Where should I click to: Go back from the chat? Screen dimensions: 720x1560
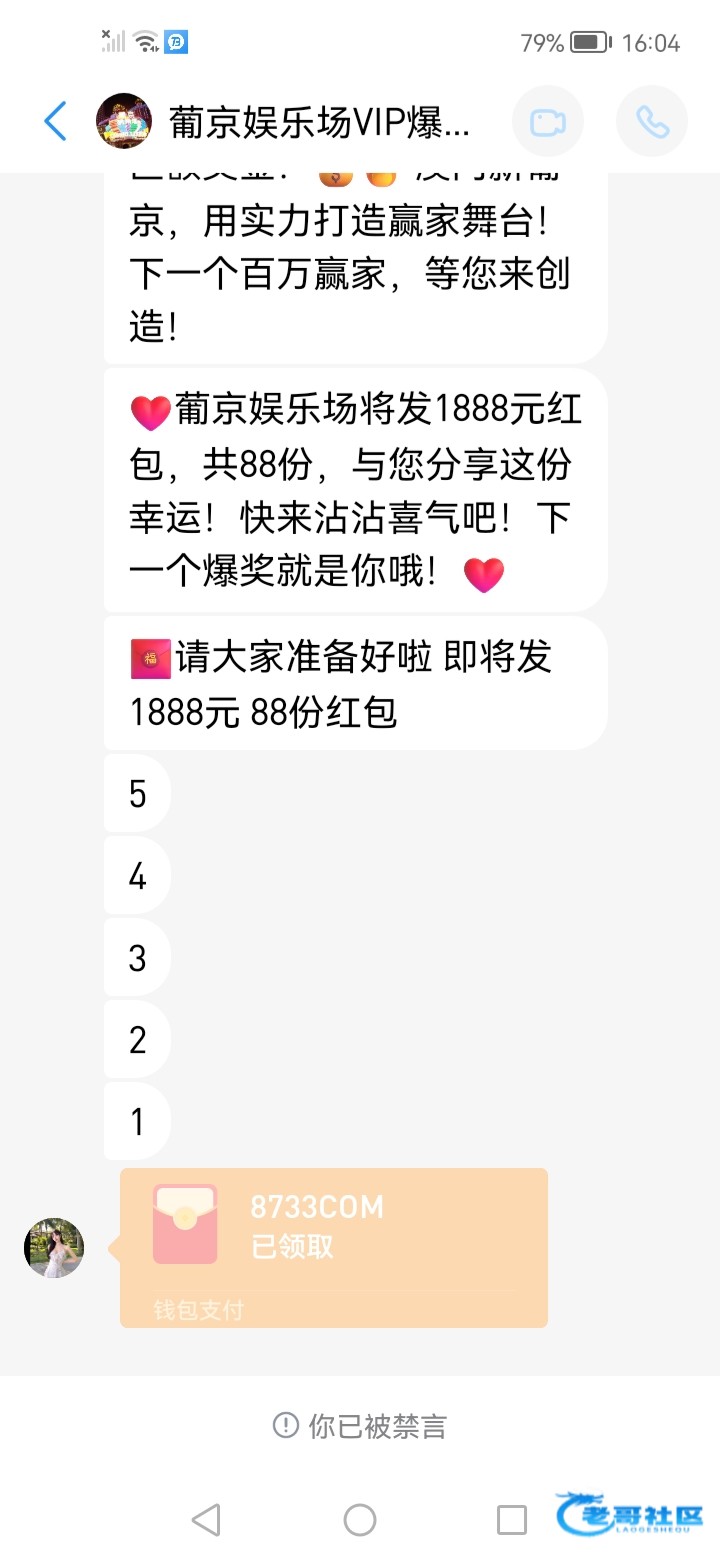point(56,121)
